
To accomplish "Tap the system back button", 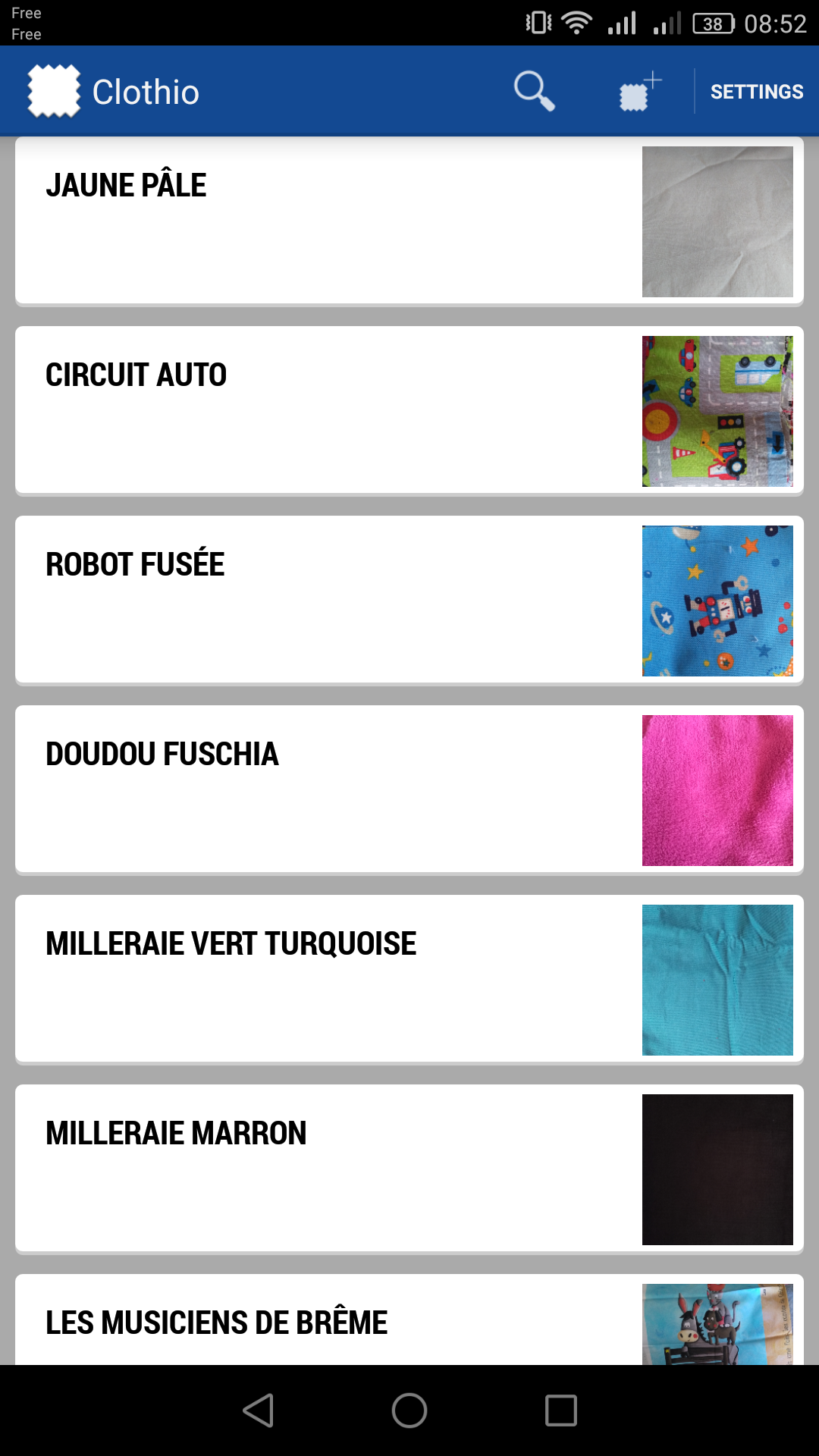I will (258, 1410).
